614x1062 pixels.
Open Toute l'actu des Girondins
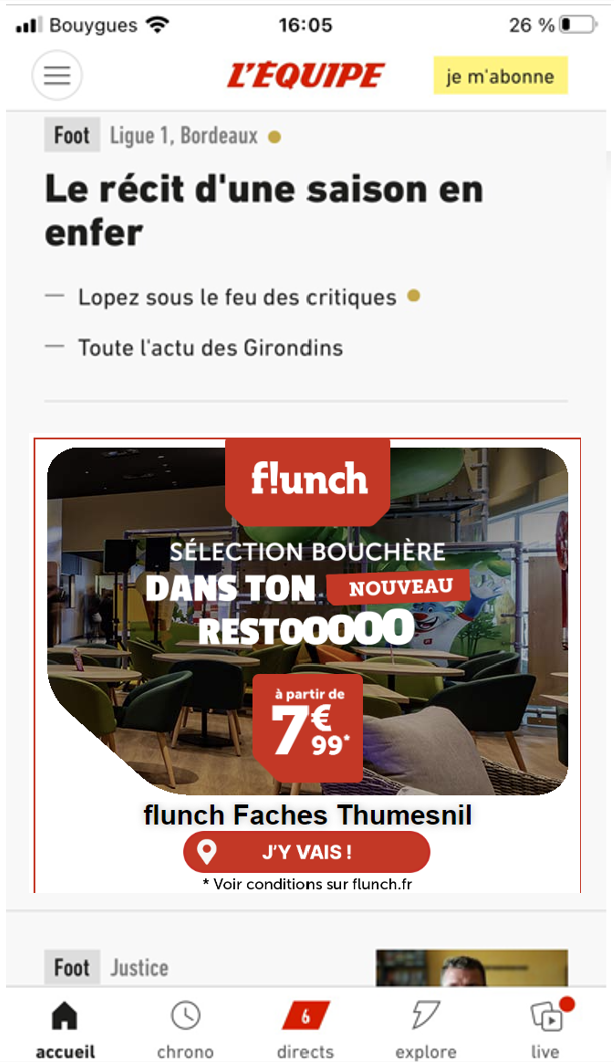[211, 347]
